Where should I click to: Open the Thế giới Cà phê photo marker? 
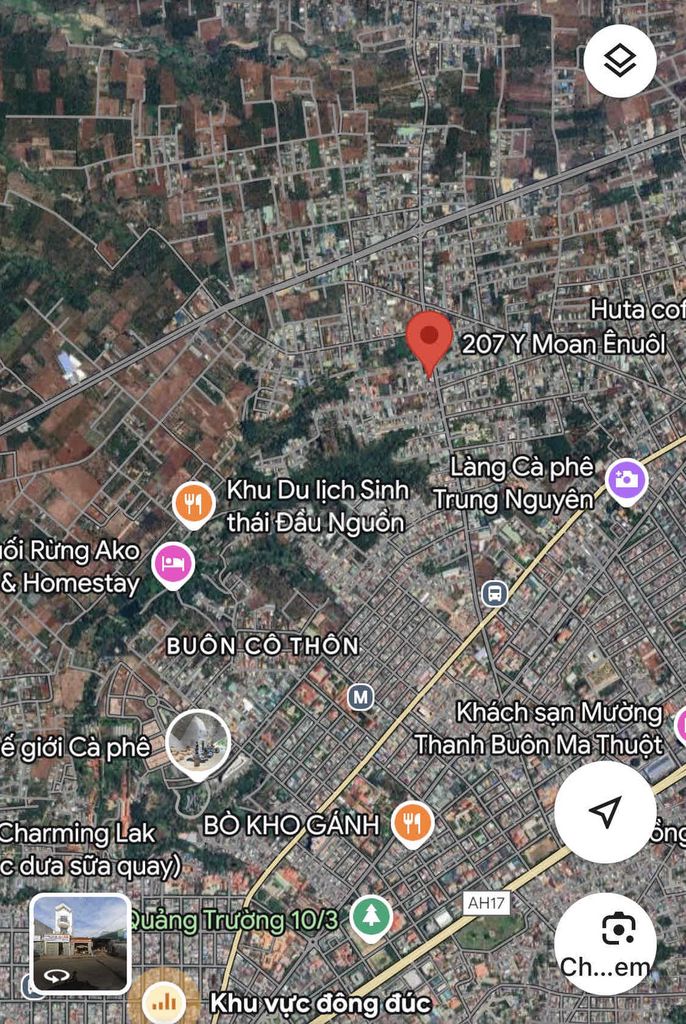[197, 744]
